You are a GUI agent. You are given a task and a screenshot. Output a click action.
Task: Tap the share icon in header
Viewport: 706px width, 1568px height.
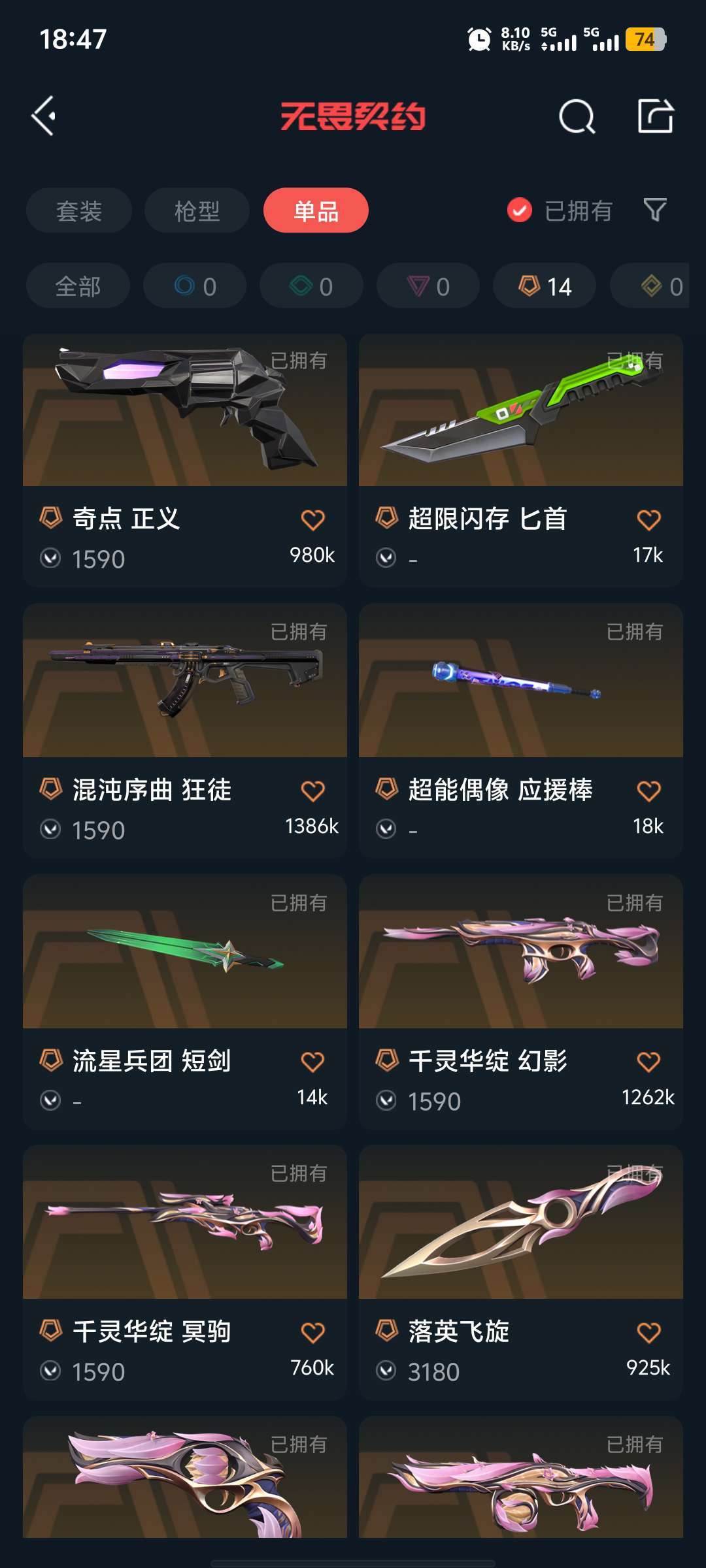click(655, 116)
